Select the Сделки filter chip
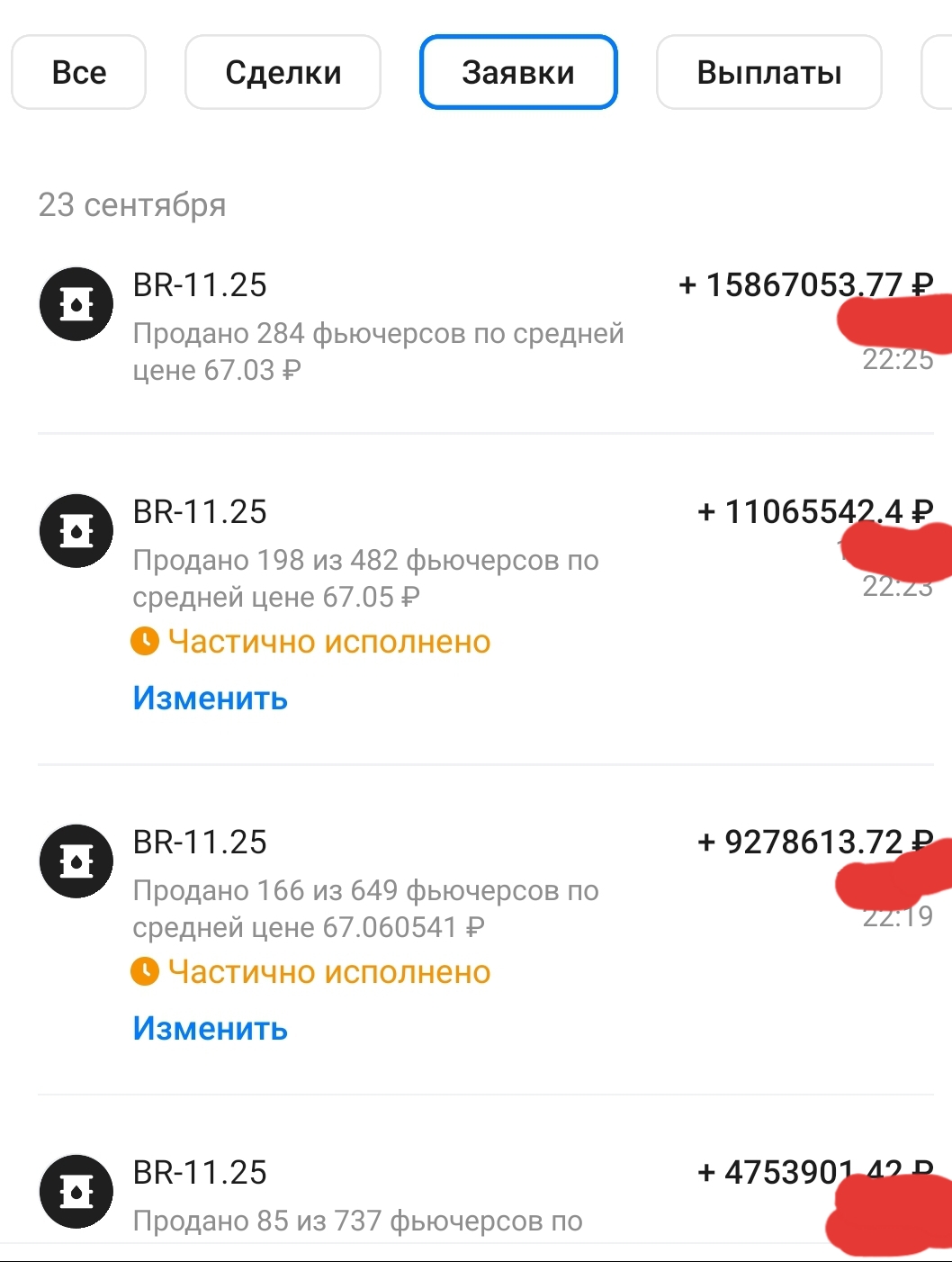Screen dimensions: 952x1262 (x=283, y=72)
